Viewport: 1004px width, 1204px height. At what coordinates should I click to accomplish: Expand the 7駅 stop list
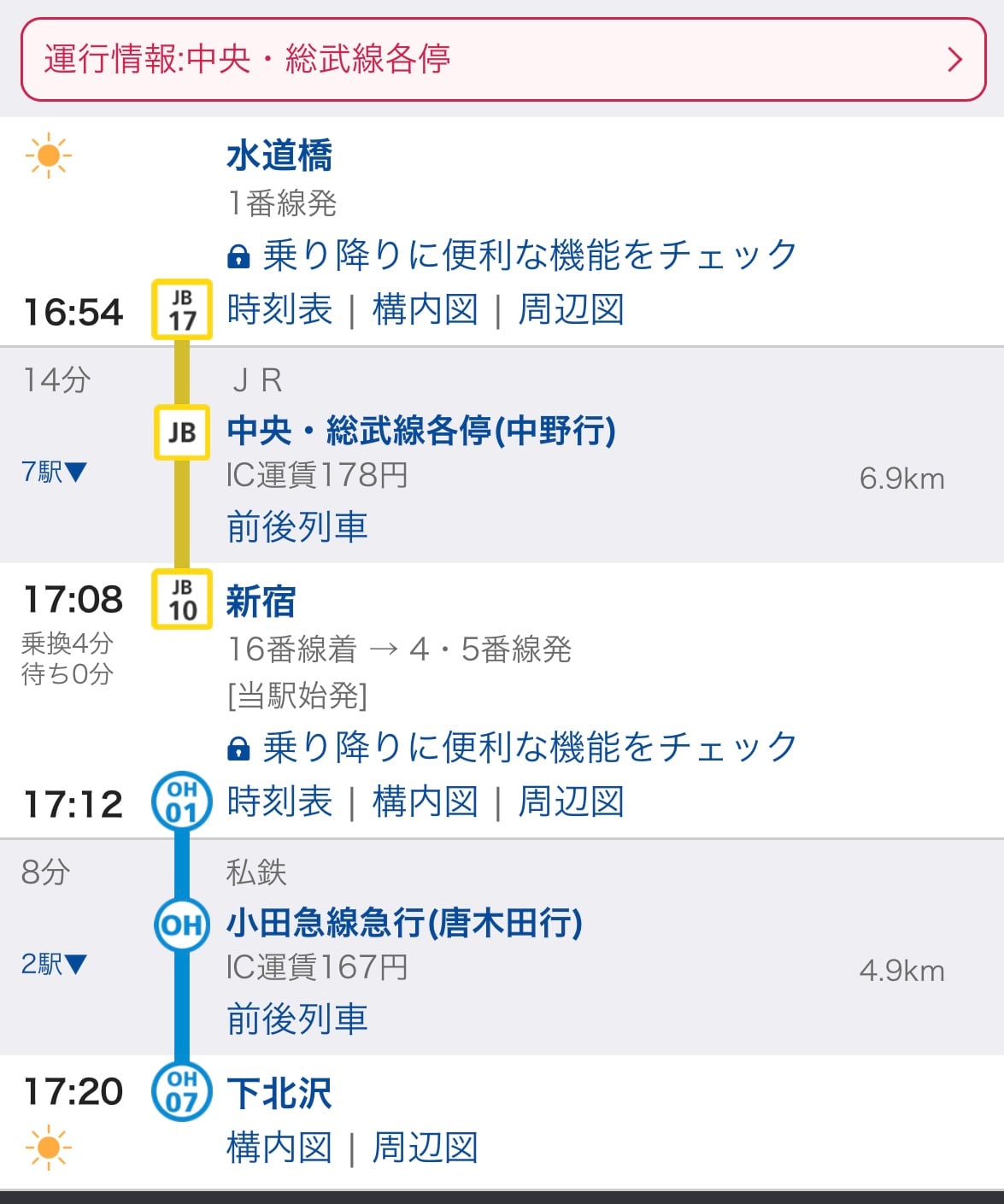point(54,472)
